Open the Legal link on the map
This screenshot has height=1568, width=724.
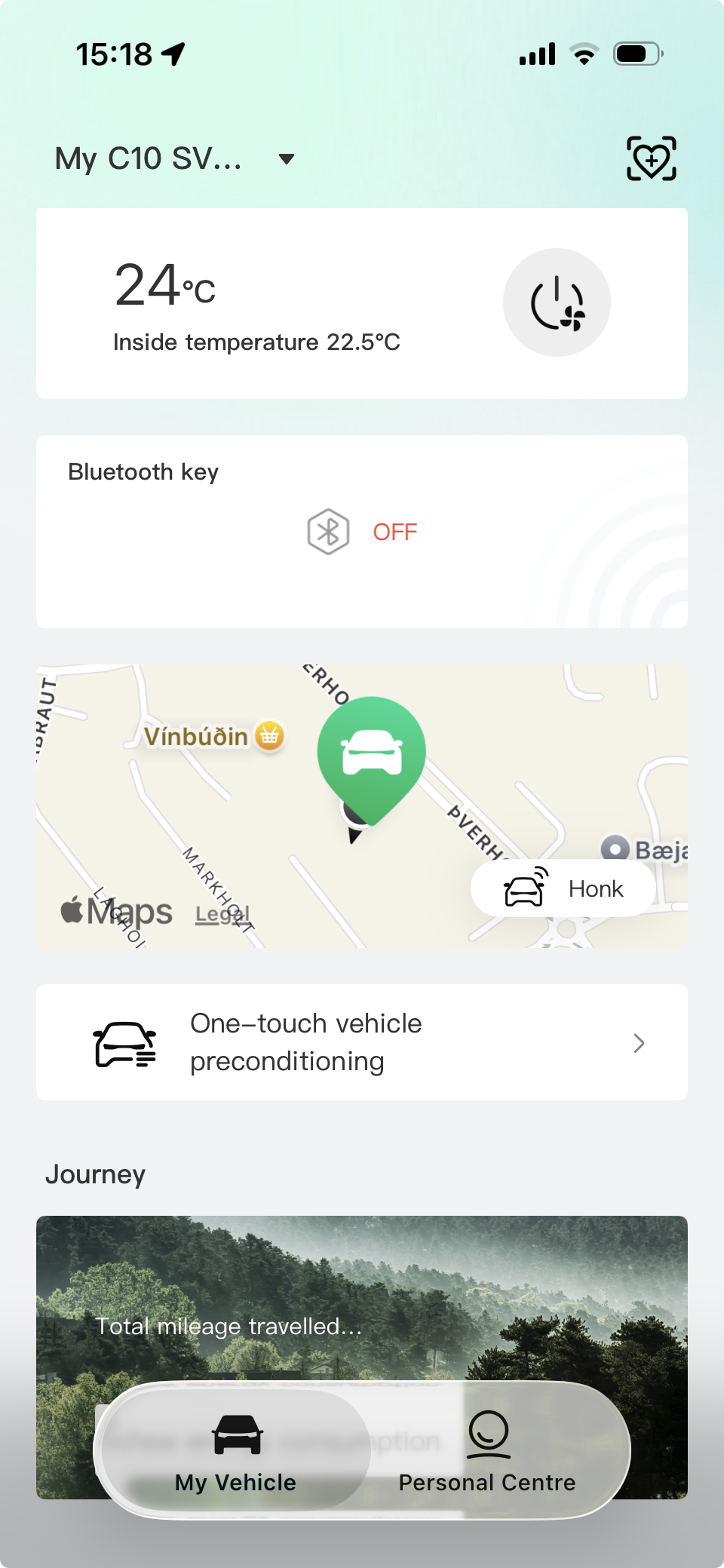pyautogui.click(x=222, y=914)
